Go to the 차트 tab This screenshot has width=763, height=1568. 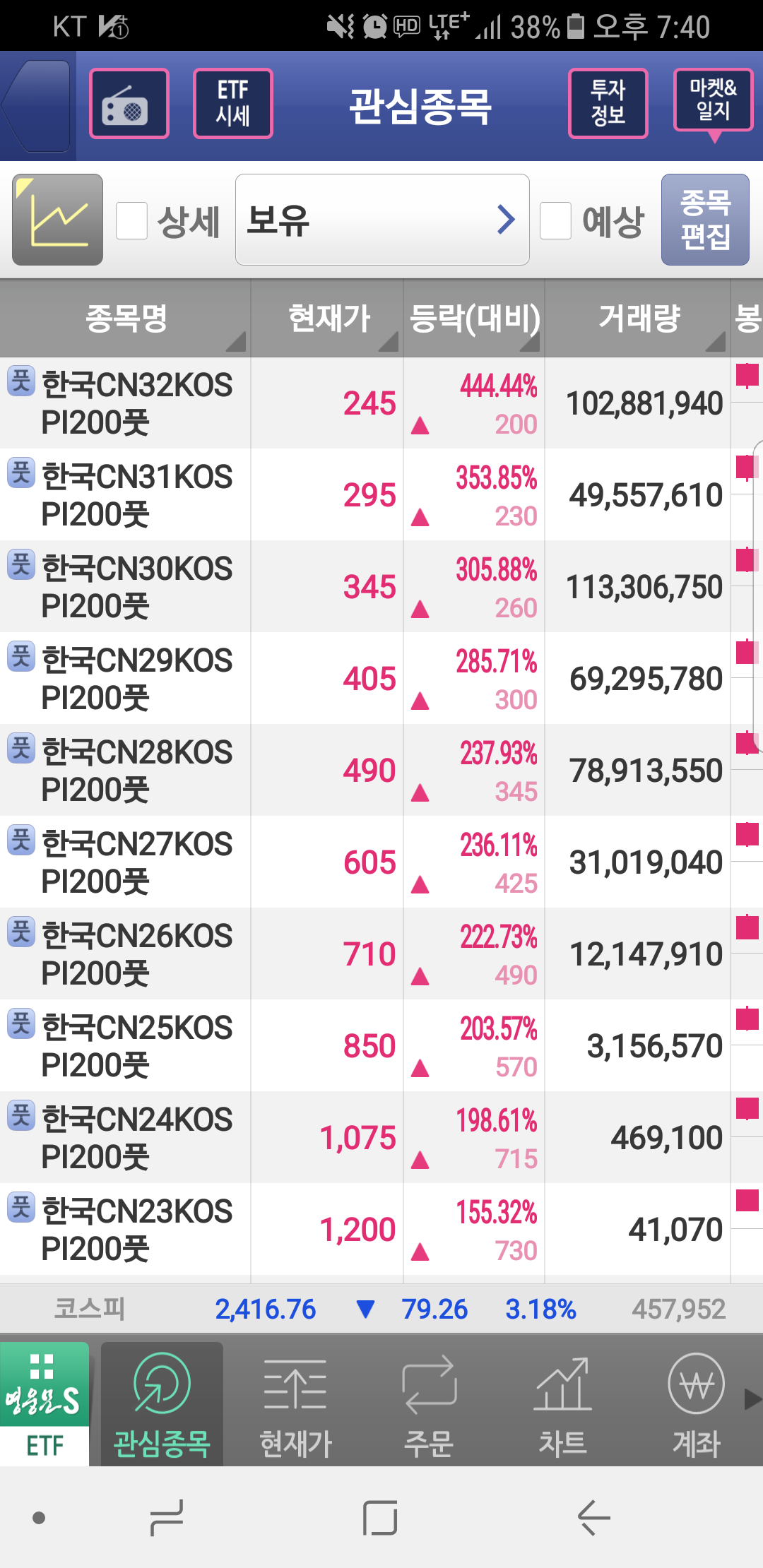click(562, 1406)
